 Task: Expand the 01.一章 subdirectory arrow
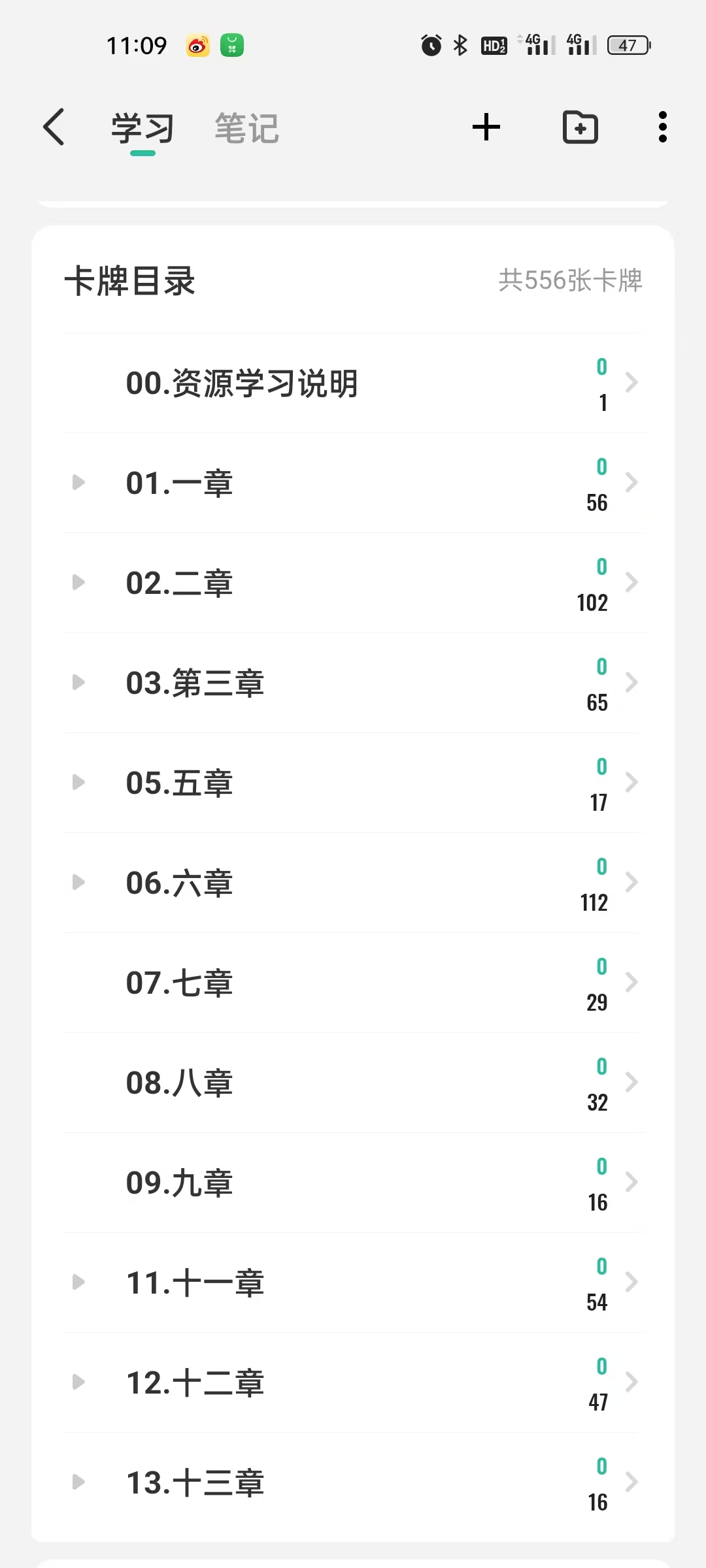[x=78, y=483]
